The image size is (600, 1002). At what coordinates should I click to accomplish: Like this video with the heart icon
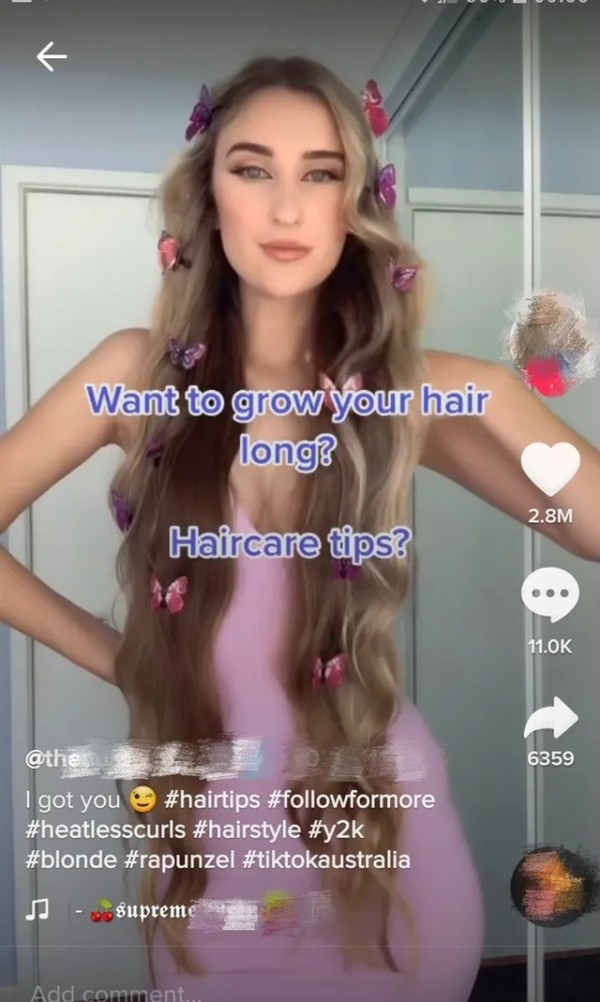click(x=550, y=468)
